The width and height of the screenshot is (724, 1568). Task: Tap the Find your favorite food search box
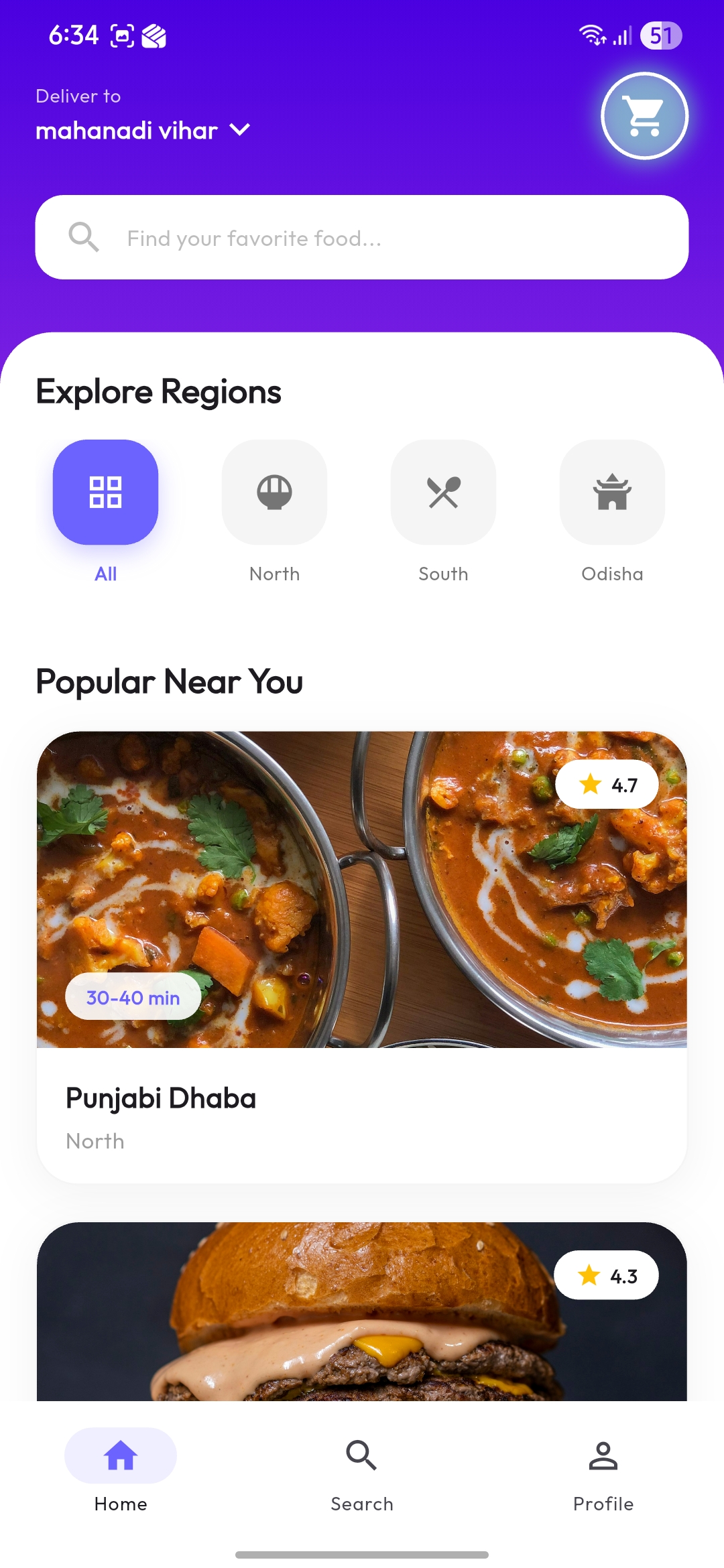(362, 237)
